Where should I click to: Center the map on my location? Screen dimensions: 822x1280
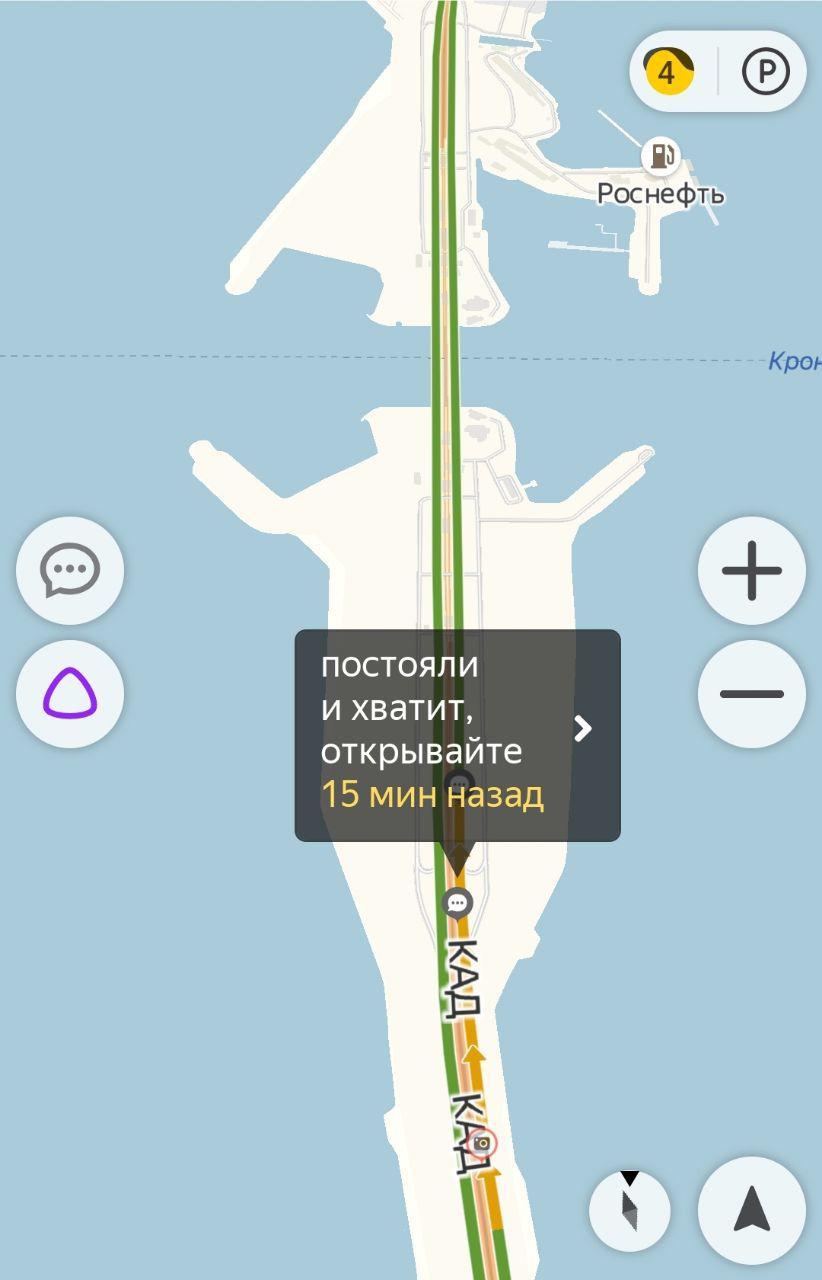pos(751,1209)
